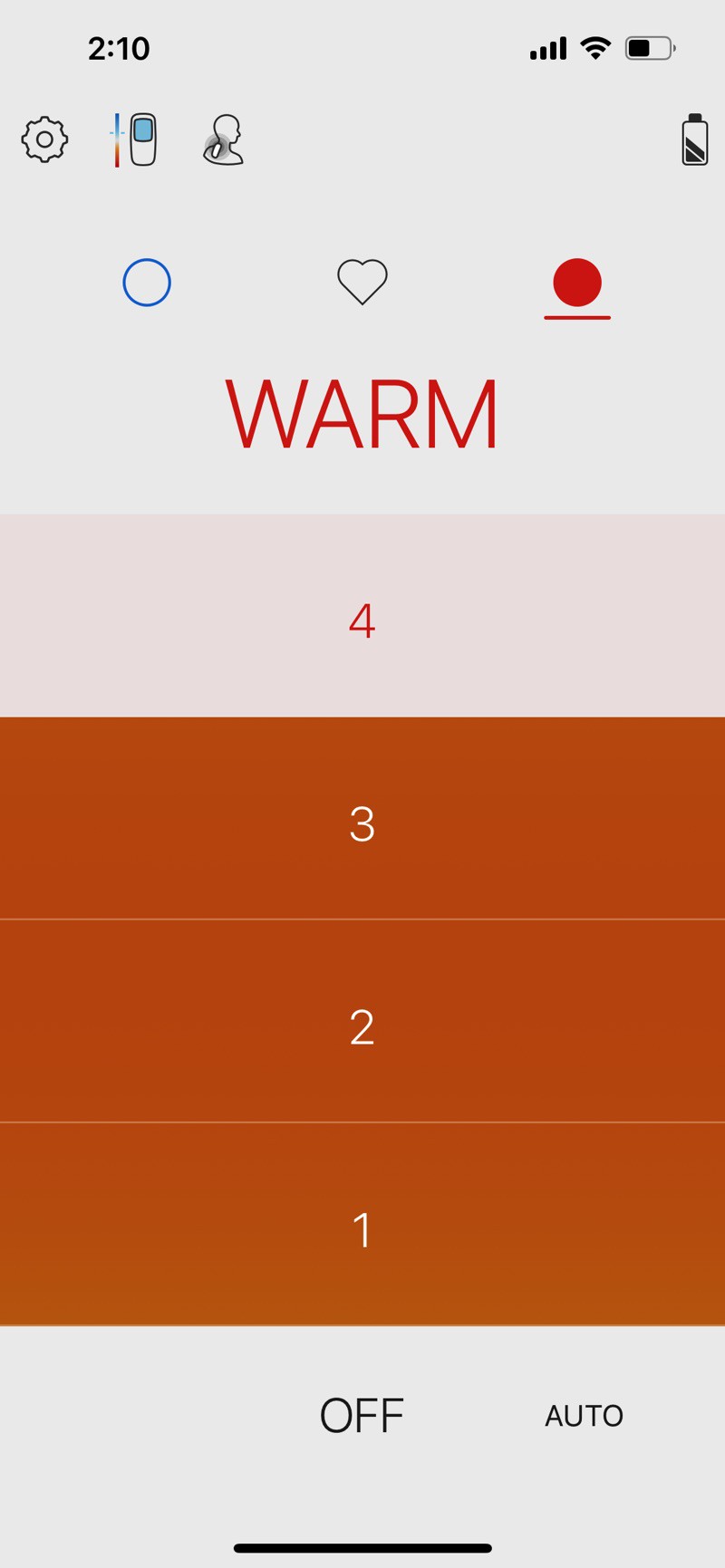Turn the device OFF
The width and height of the screenshot is (725, 1568).
pos(362,1416)
